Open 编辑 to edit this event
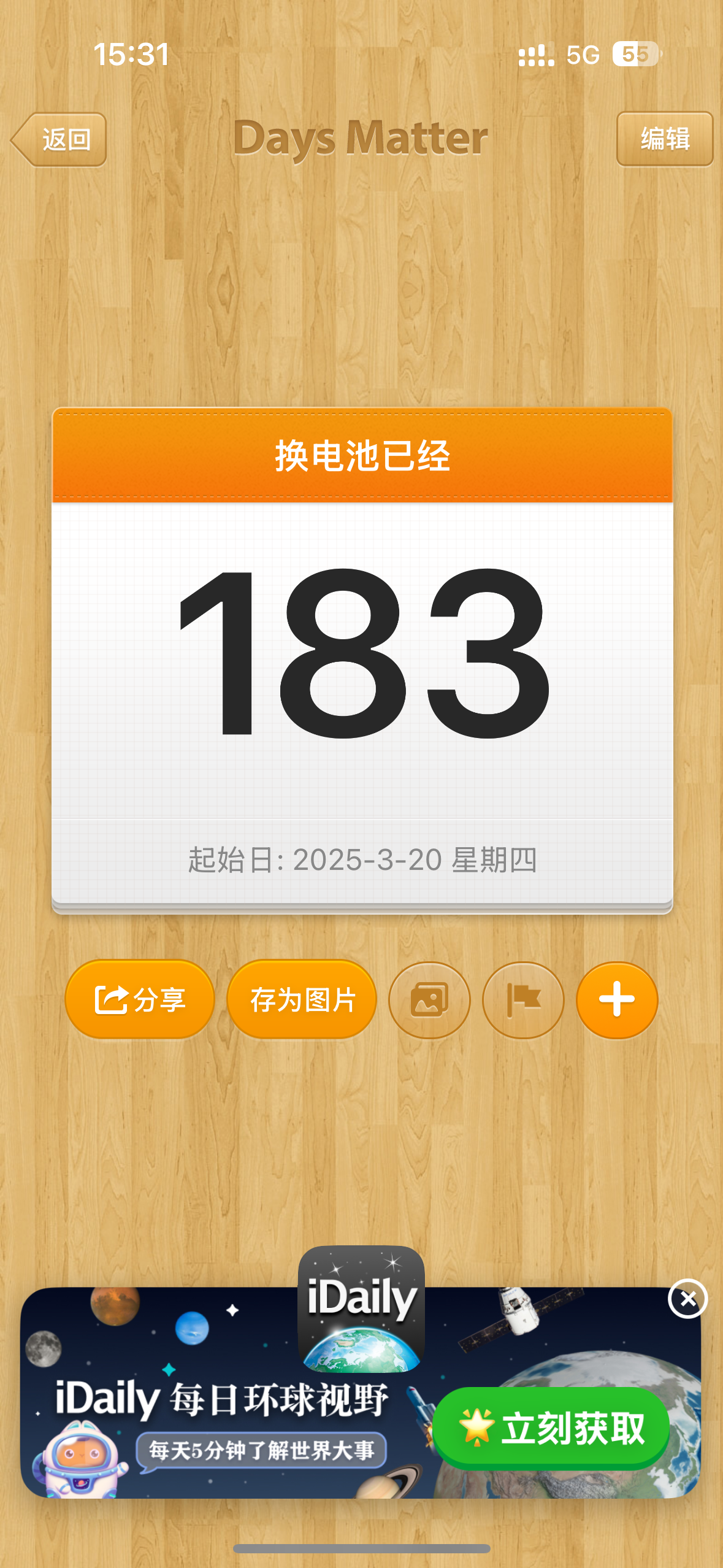Viewport: 723px width, 1568px height. [665, 139]
